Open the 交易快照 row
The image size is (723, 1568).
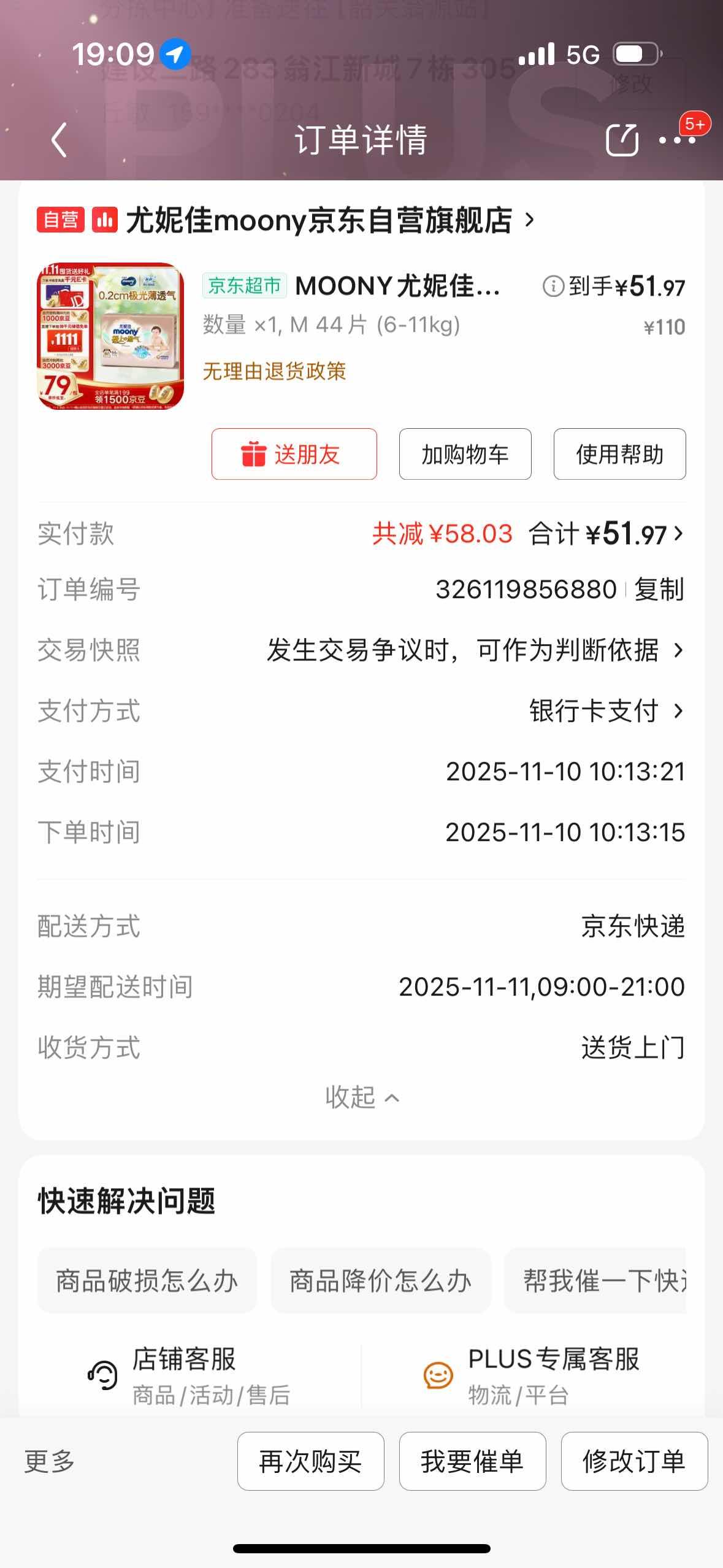(x=361, y=650)
